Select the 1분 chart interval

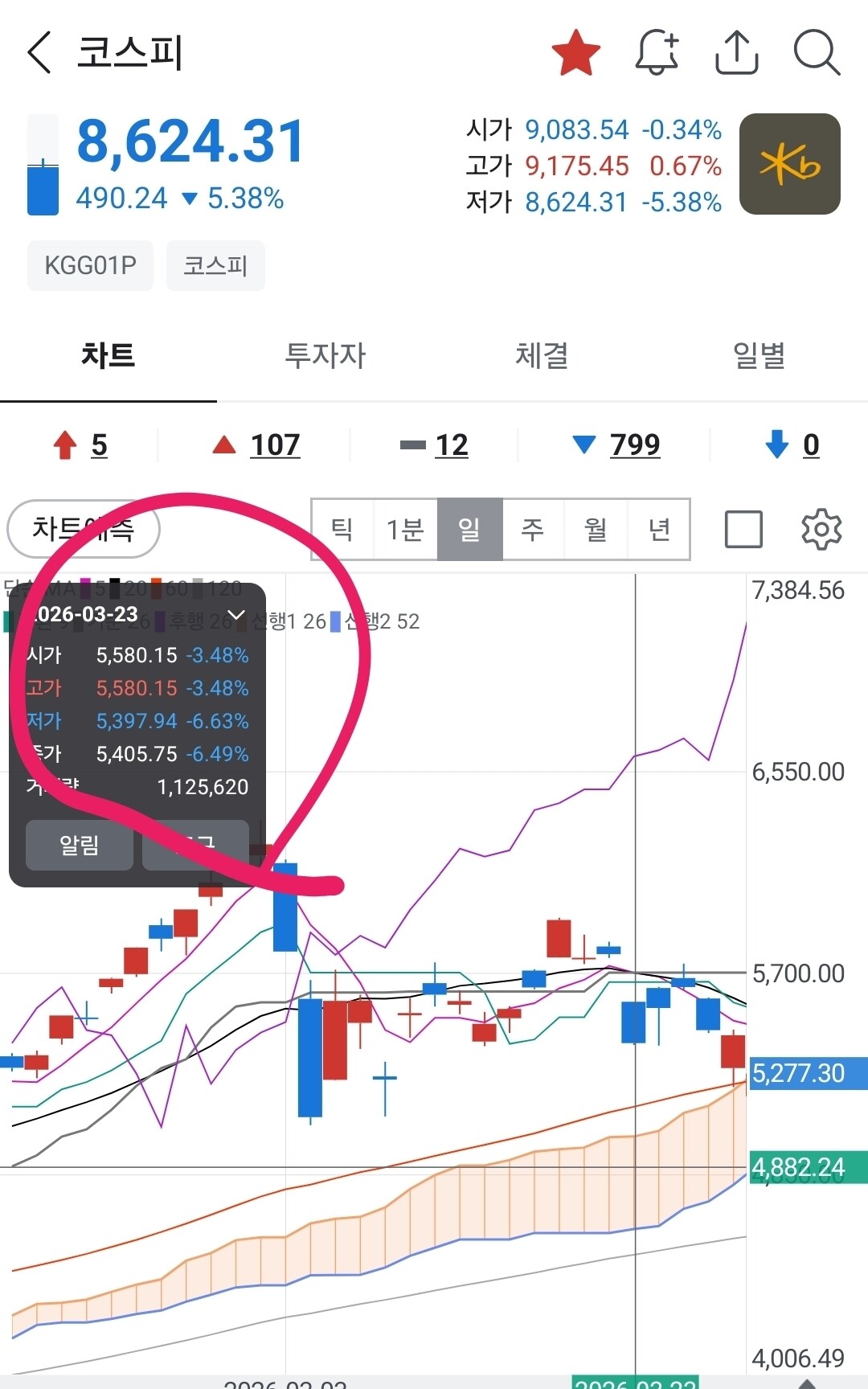(x=406, y=529)
